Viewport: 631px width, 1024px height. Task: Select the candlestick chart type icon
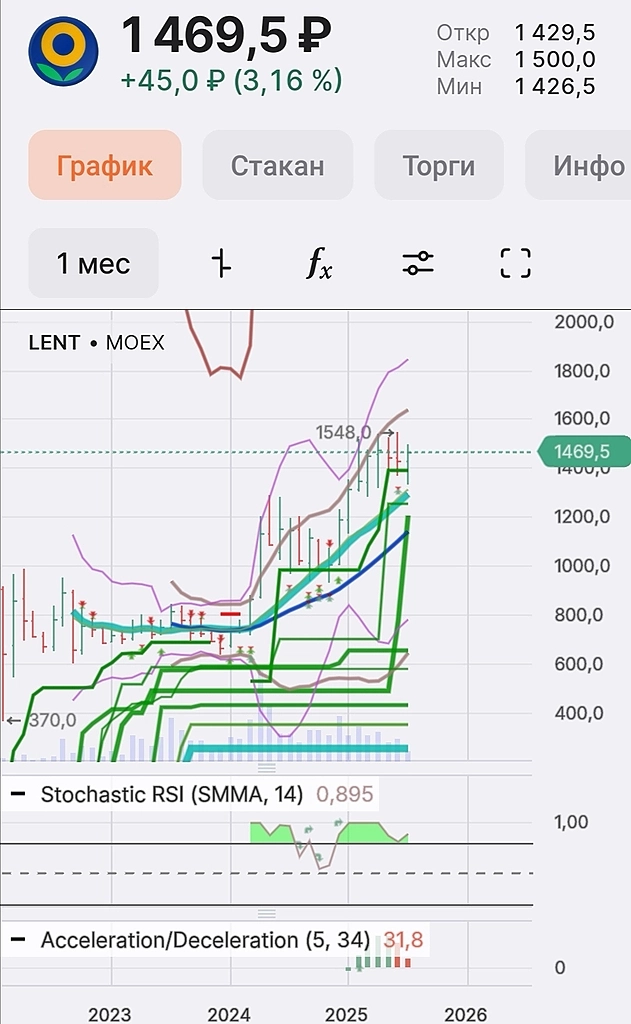(222, 264)
